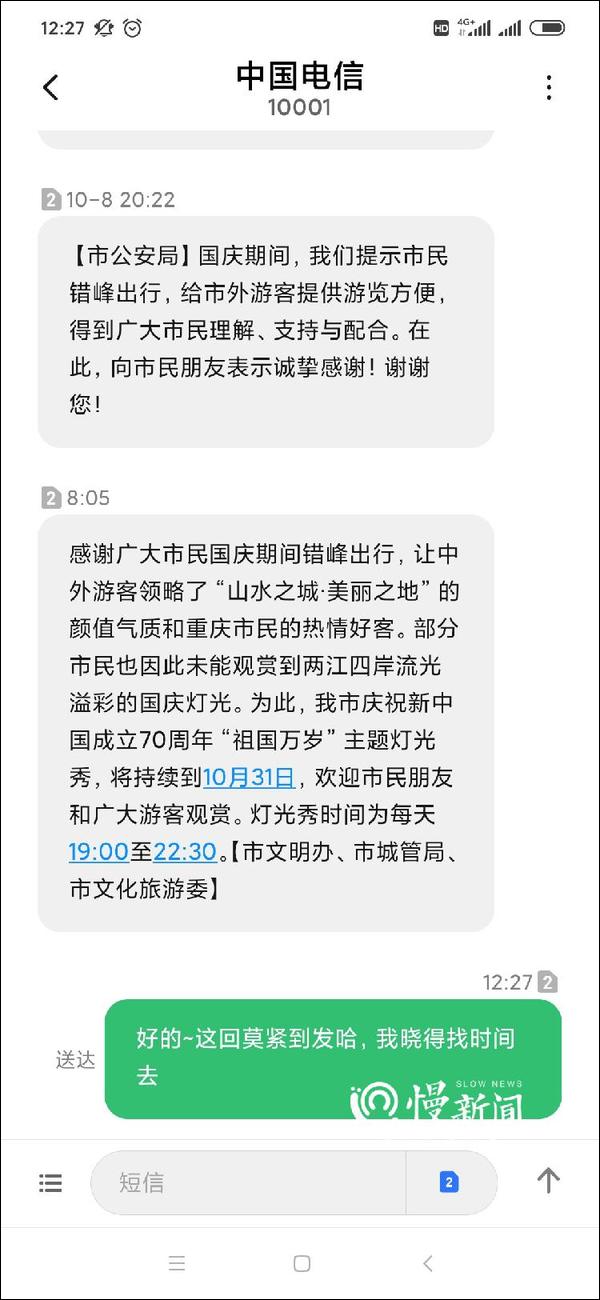
Task: Open the three-dot overflow menu
Action: click(x=548, y=88)
